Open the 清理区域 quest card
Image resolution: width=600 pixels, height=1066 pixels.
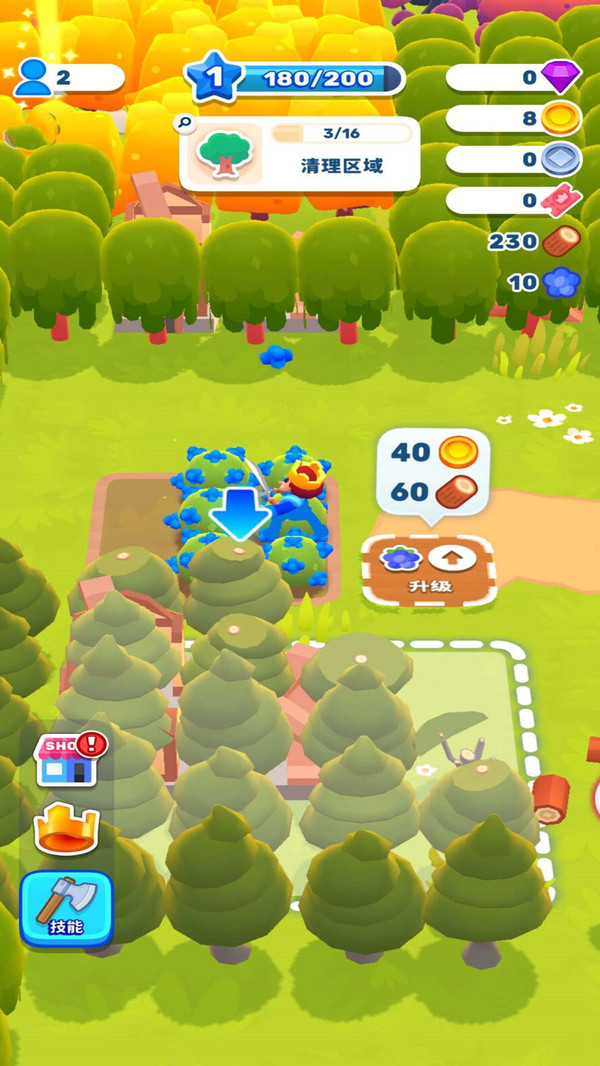pos(300,154)
